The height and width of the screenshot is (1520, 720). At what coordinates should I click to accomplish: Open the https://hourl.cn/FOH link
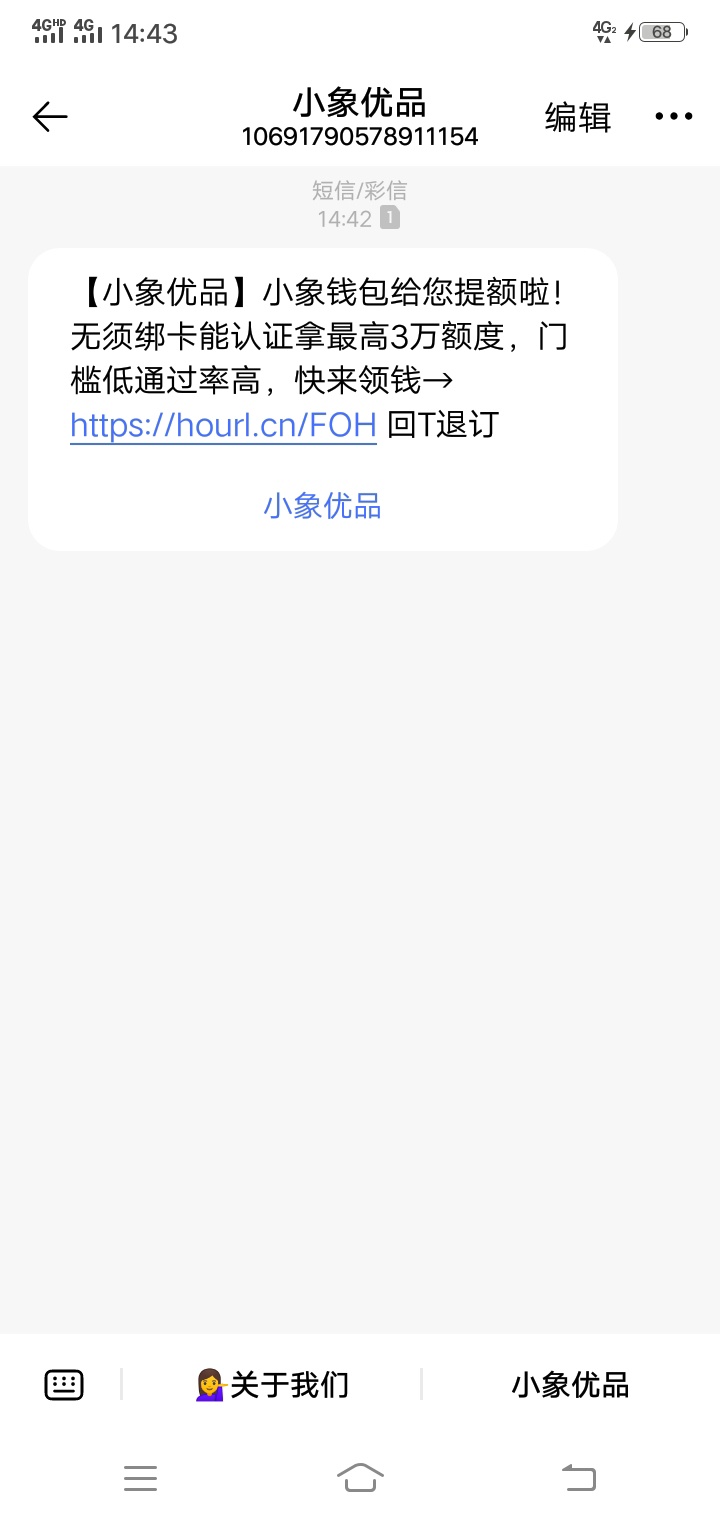click(x=223, y=425)
